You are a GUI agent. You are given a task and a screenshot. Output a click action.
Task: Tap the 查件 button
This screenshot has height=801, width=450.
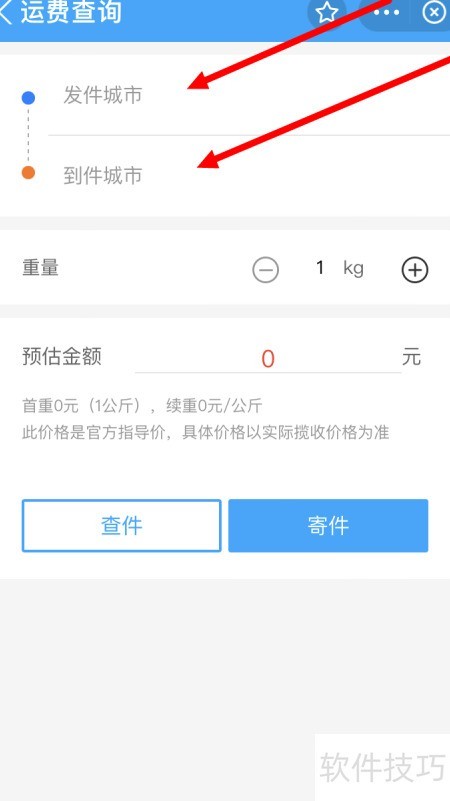tap(122, 526)
